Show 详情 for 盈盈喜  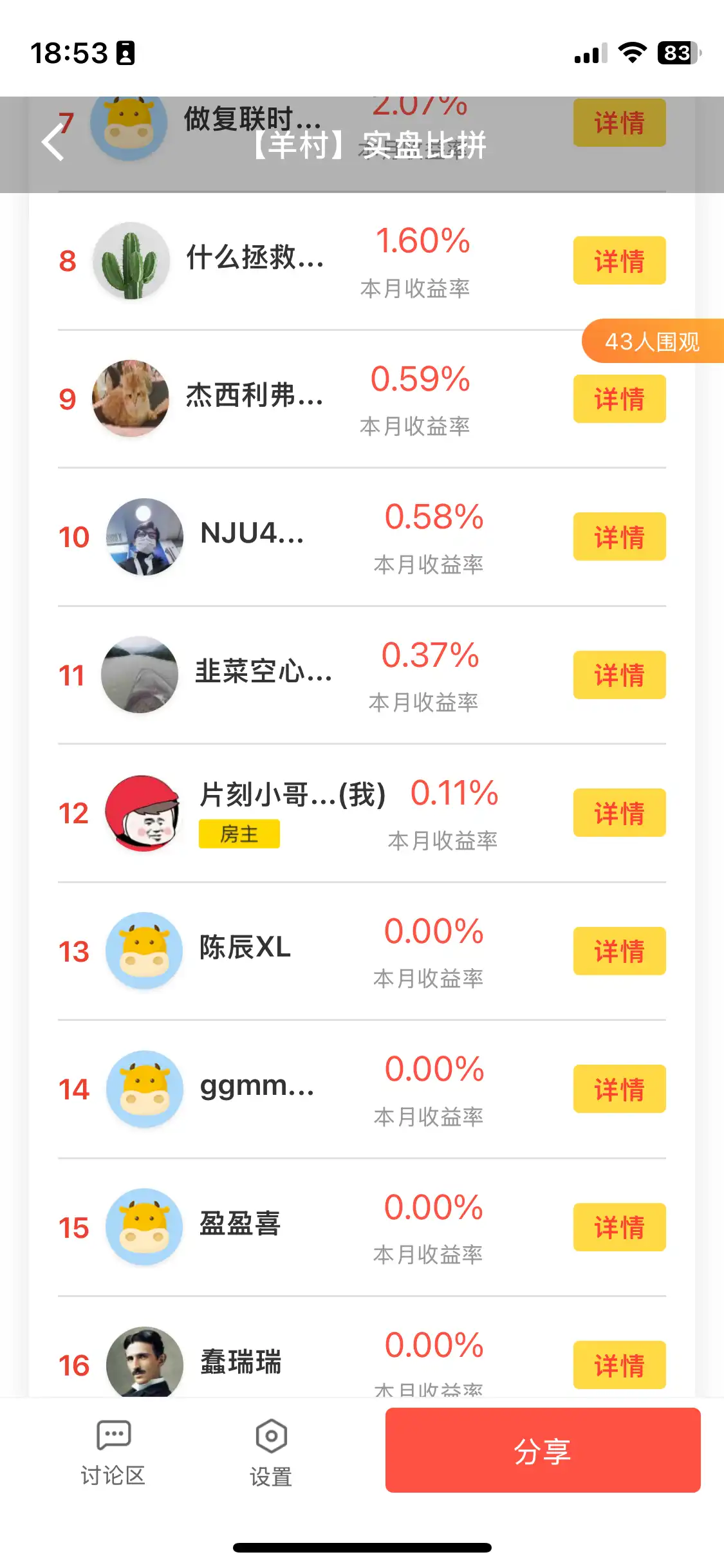tap(619, 1227)
